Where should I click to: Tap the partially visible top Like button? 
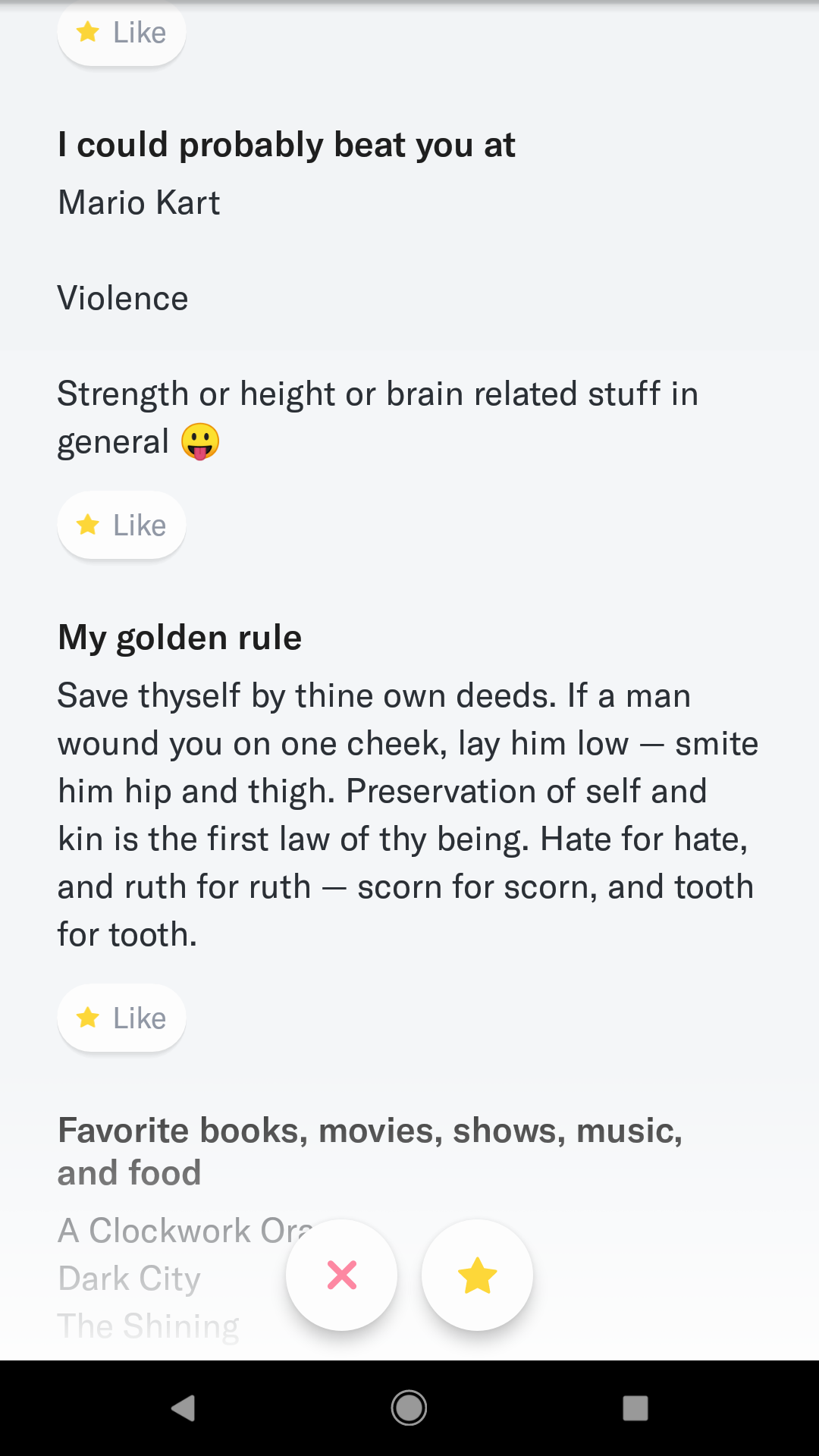coord(121,33)
